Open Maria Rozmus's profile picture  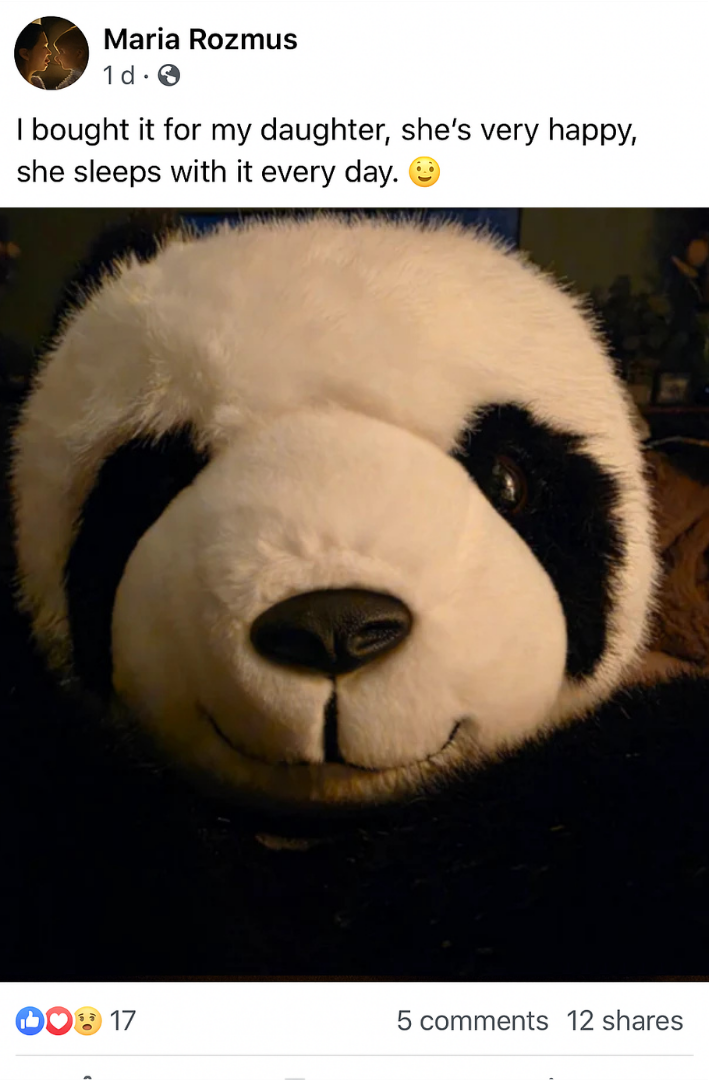(51, 54)
